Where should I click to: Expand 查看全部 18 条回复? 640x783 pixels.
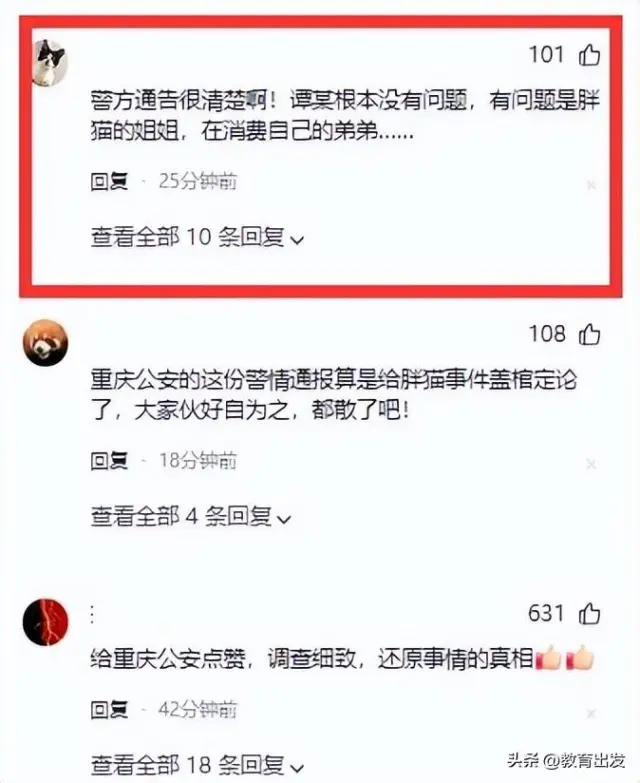tap(197, 768)
